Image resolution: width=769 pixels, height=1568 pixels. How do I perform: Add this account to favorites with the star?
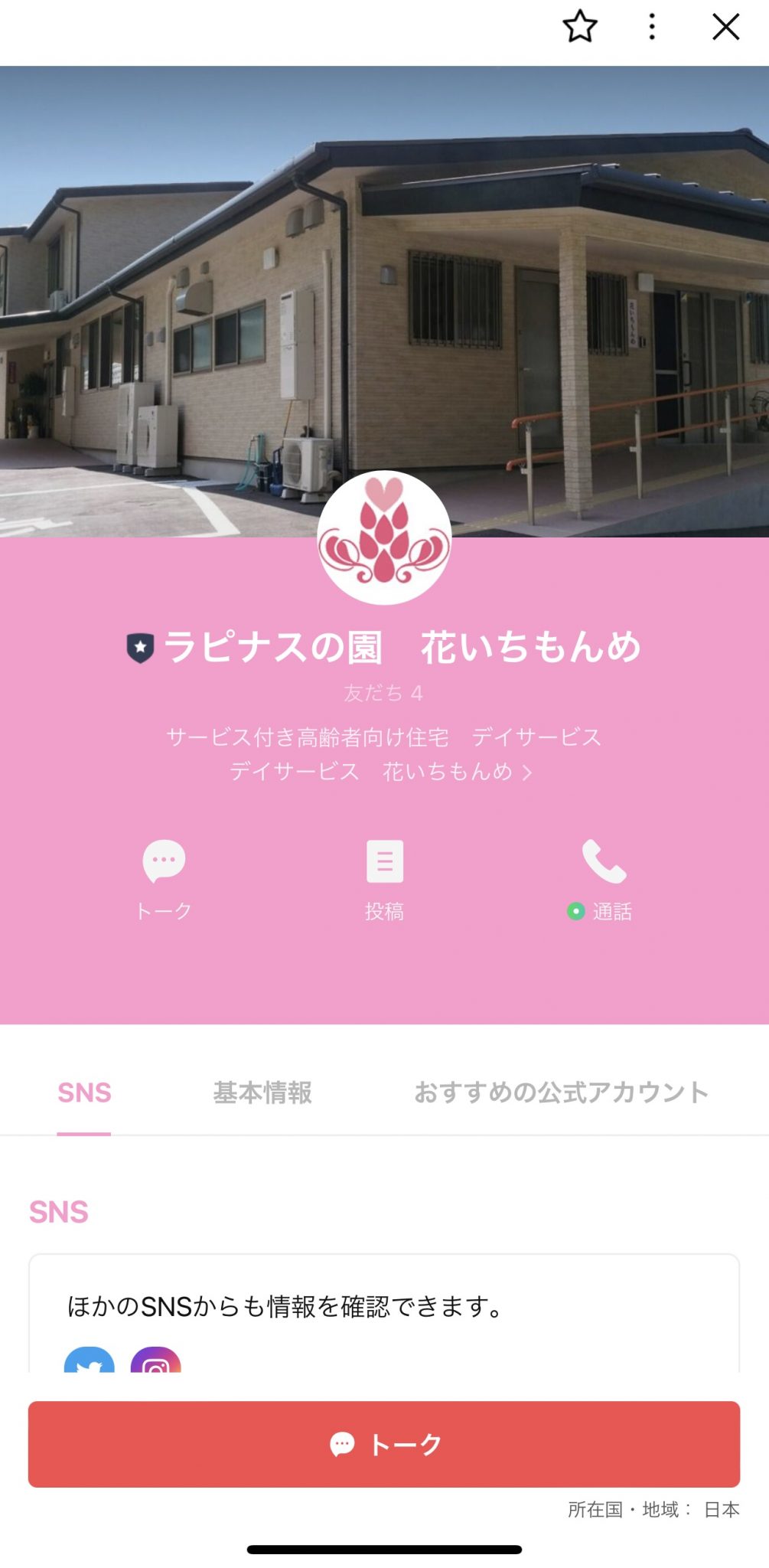coord(580,27)
